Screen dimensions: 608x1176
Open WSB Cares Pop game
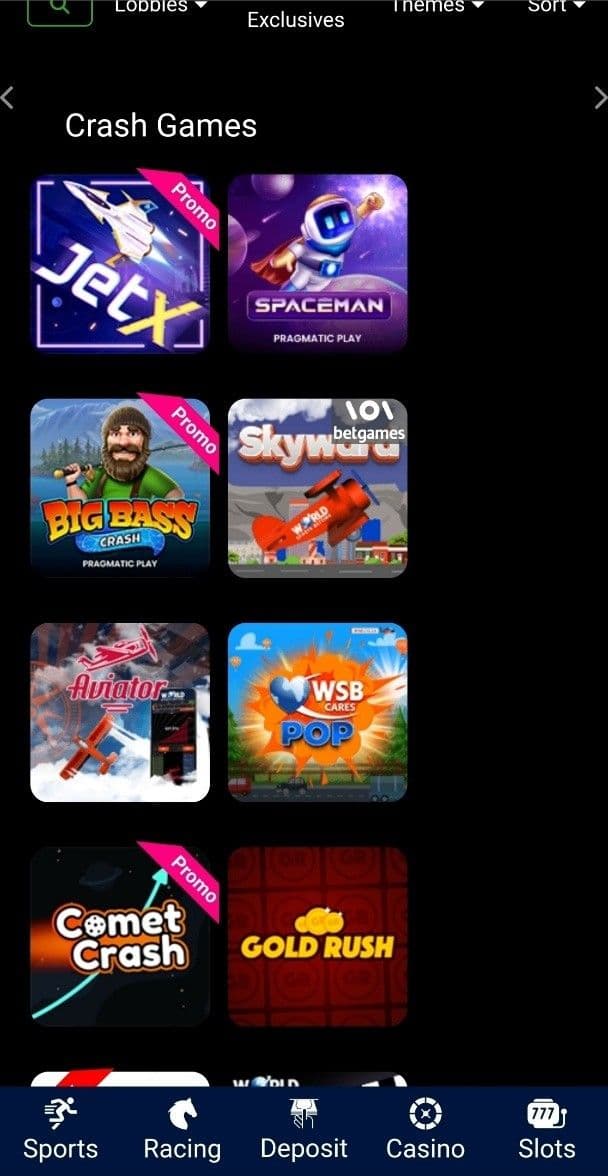coord(317,712)
